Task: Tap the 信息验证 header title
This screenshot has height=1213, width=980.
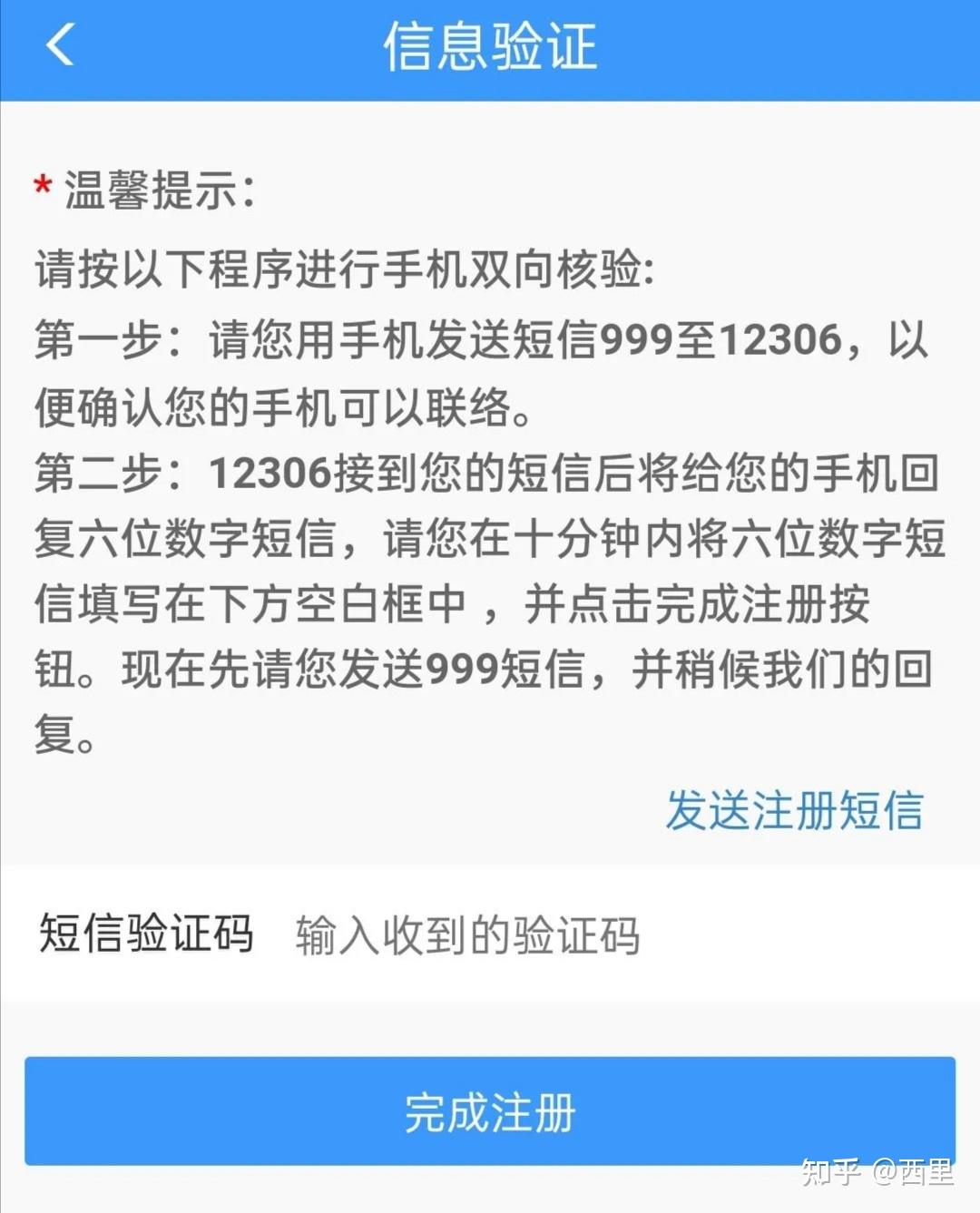Action: click(x=490, y=48)
